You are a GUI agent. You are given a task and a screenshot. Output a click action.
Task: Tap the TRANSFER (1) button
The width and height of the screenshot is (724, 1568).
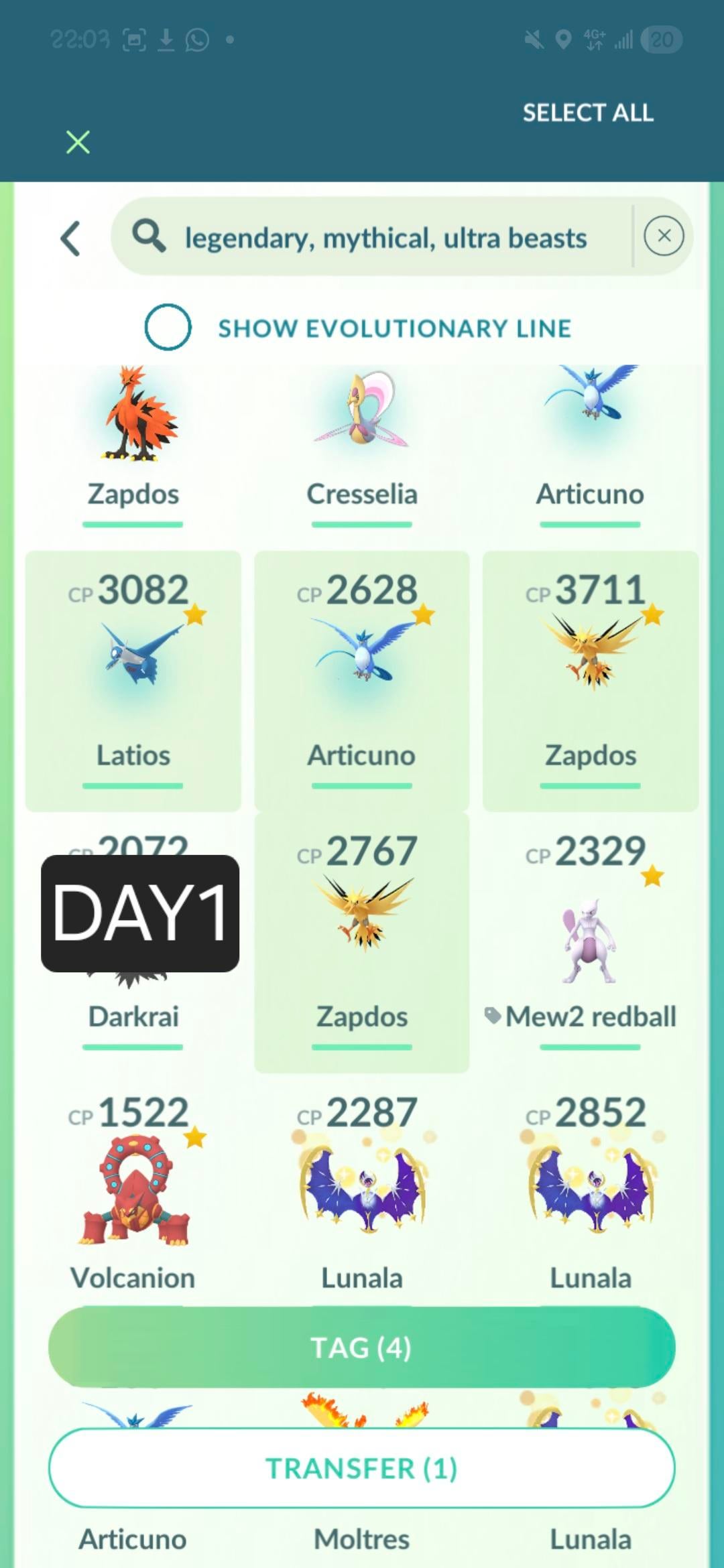click(x=361, y=1468)
